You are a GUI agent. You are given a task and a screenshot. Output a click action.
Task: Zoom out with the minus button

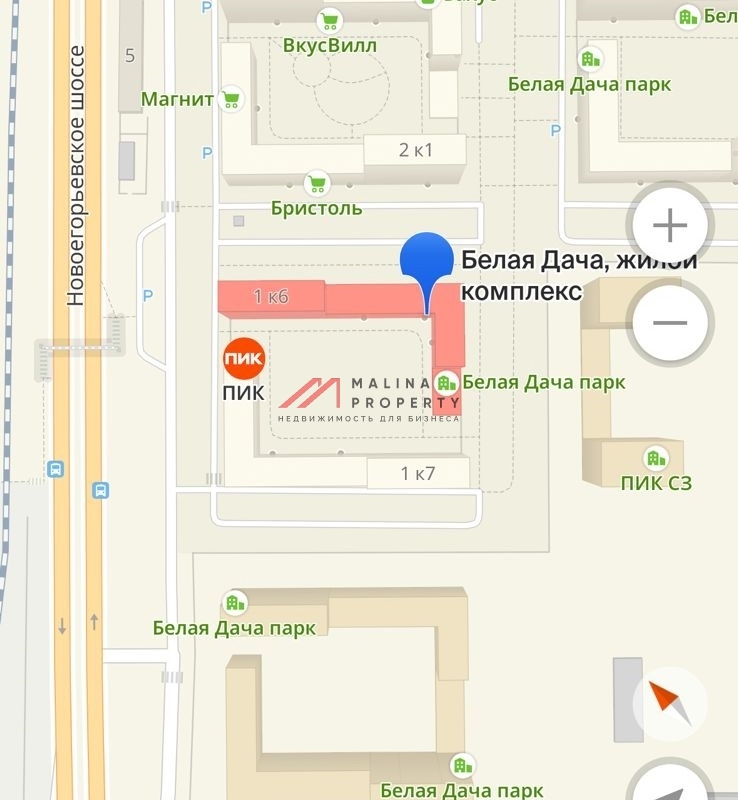tap(669, 323)
